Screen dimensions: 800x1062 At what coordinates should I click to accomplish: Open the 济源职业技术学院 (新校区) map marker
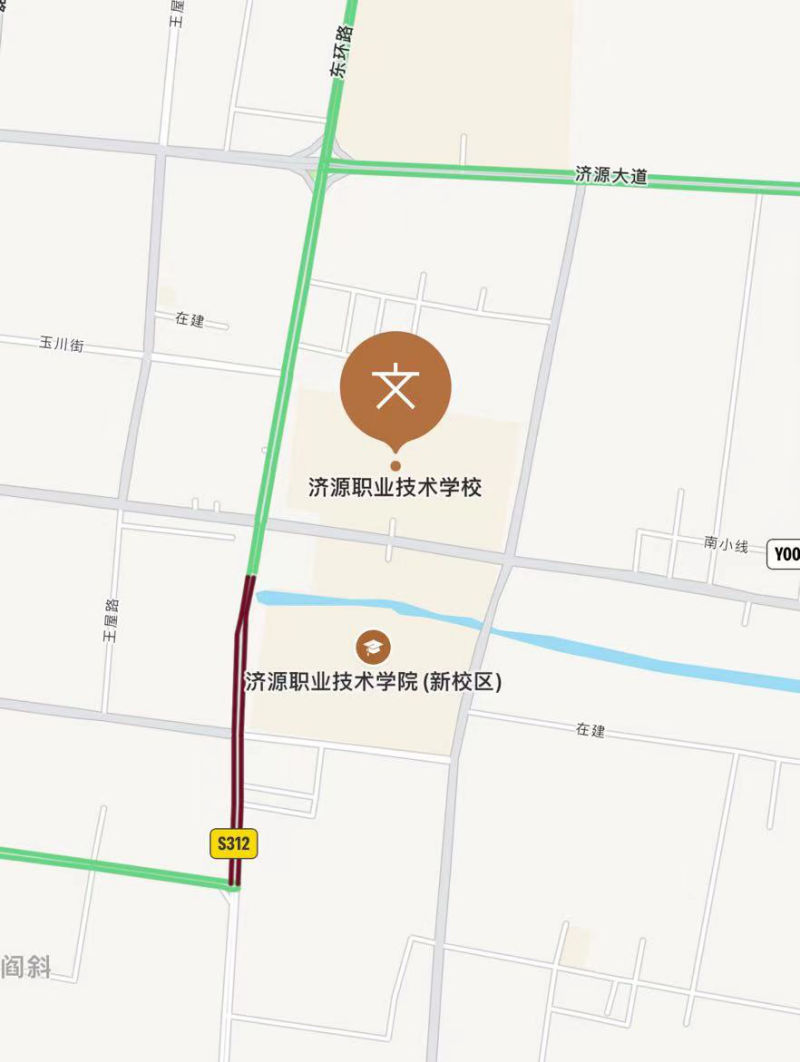coord(374,647)
